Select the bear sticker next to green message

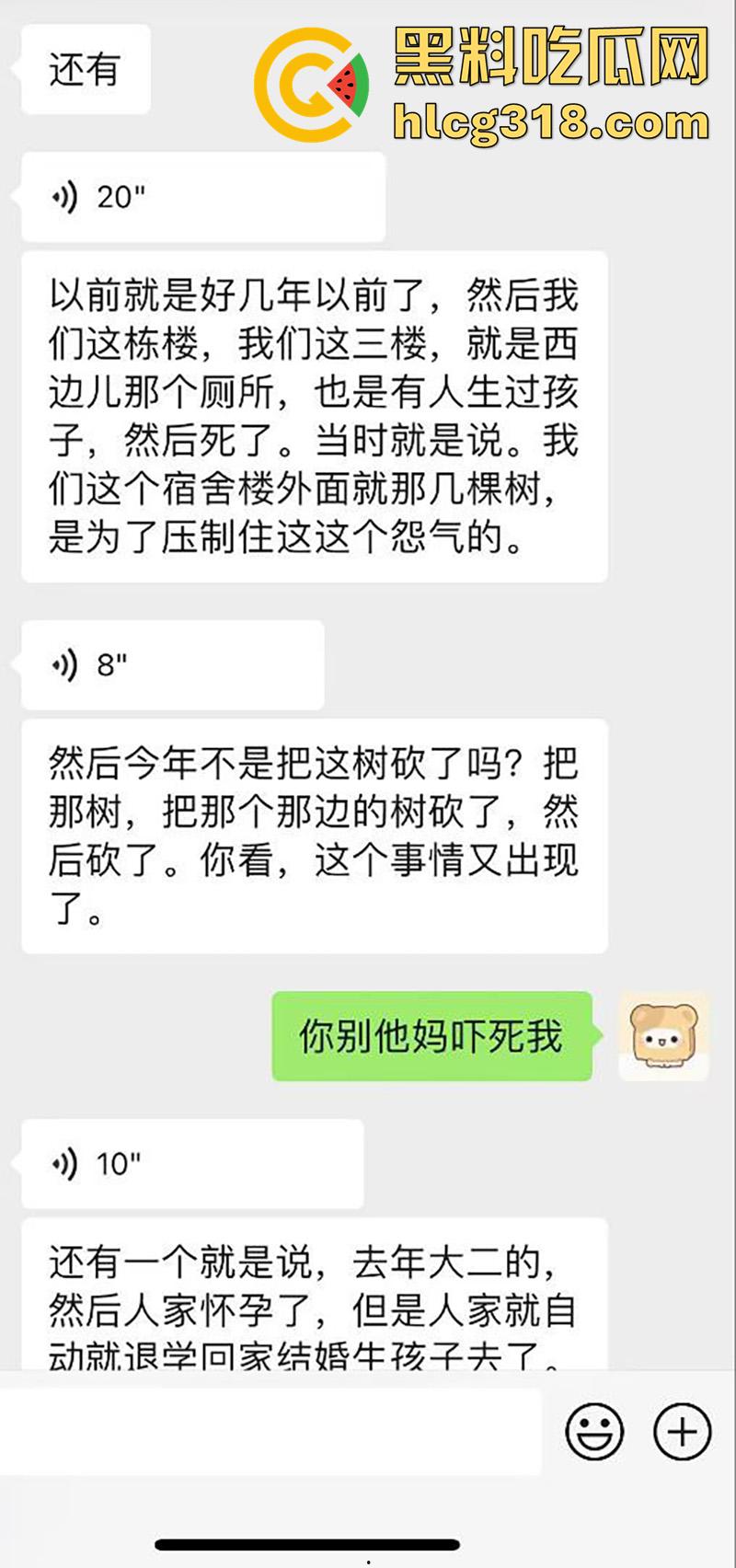pos(664,1037)
